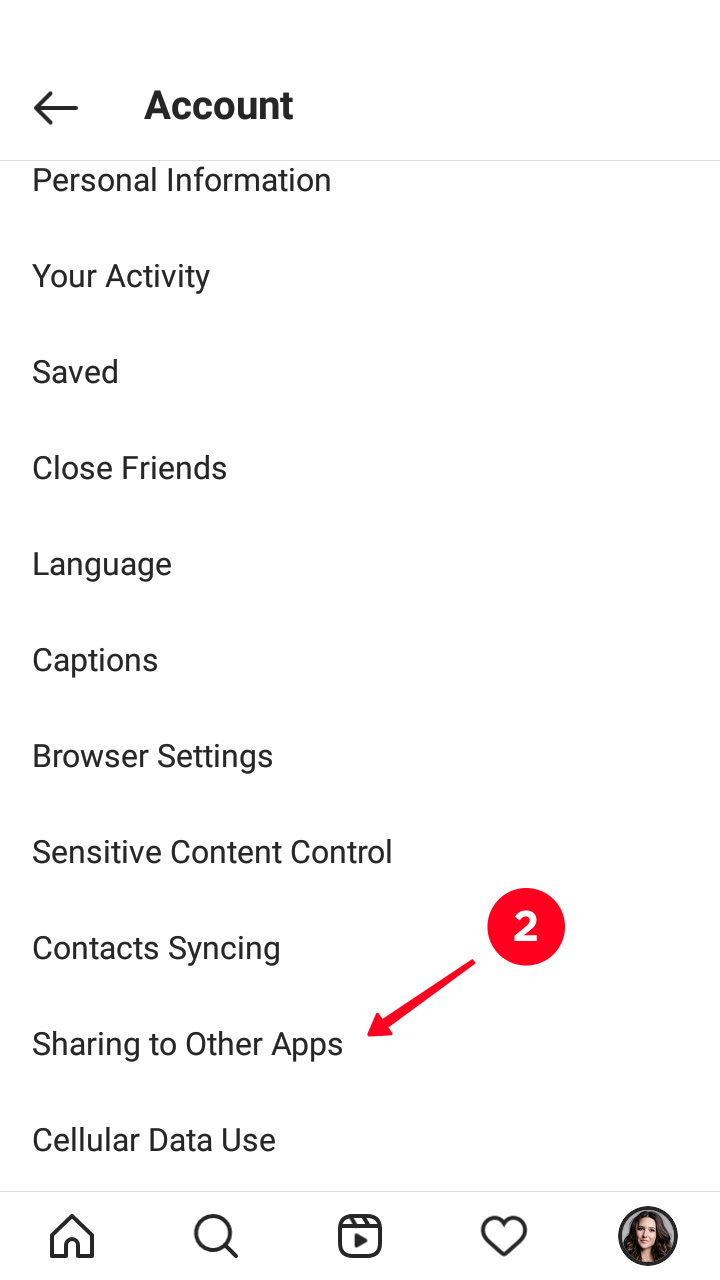Open the profile picture tab
The image size is (720, 1280).
tap(648, 1236)
